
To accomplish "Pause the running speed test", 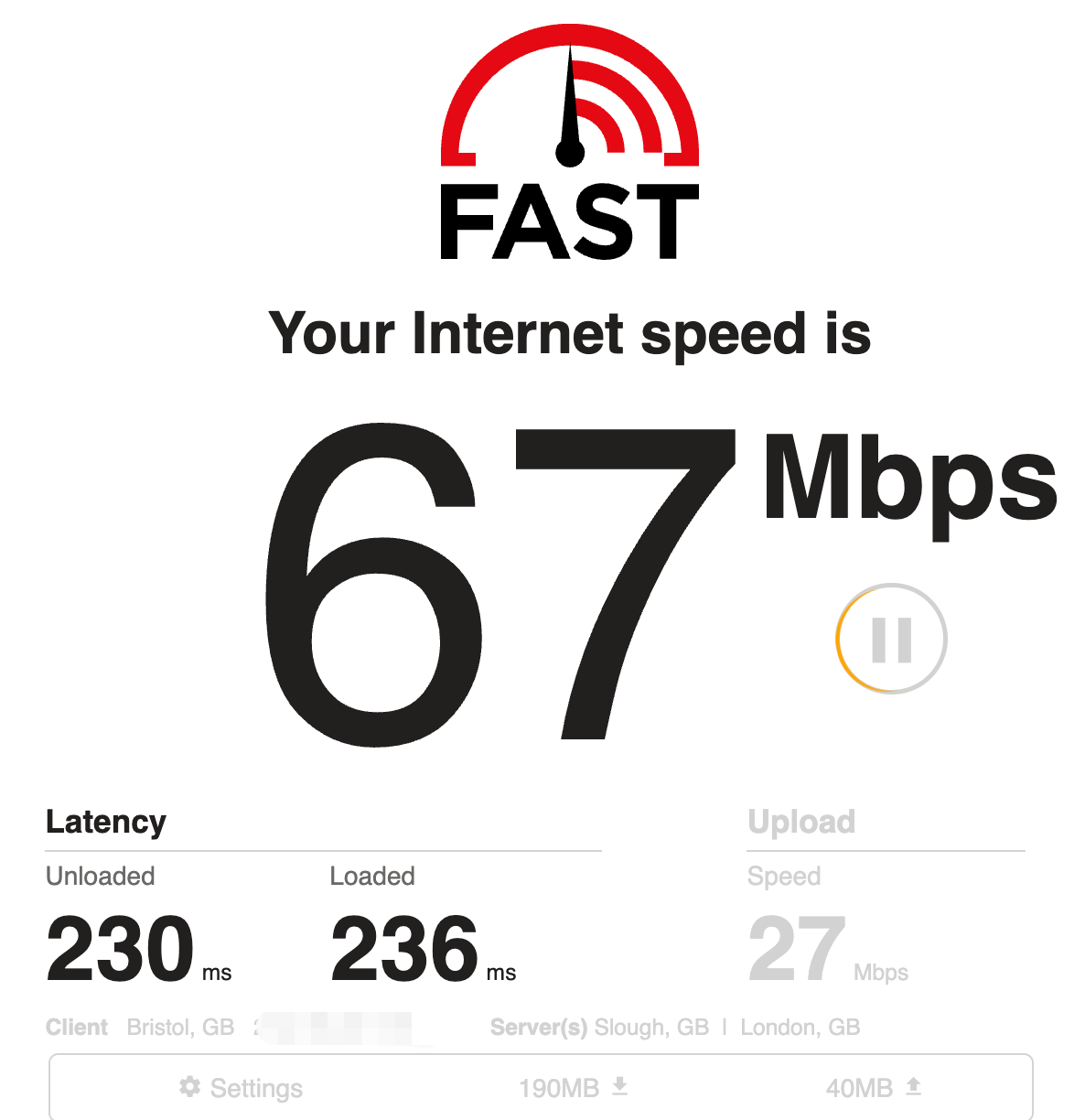I will tap(891, 639).
